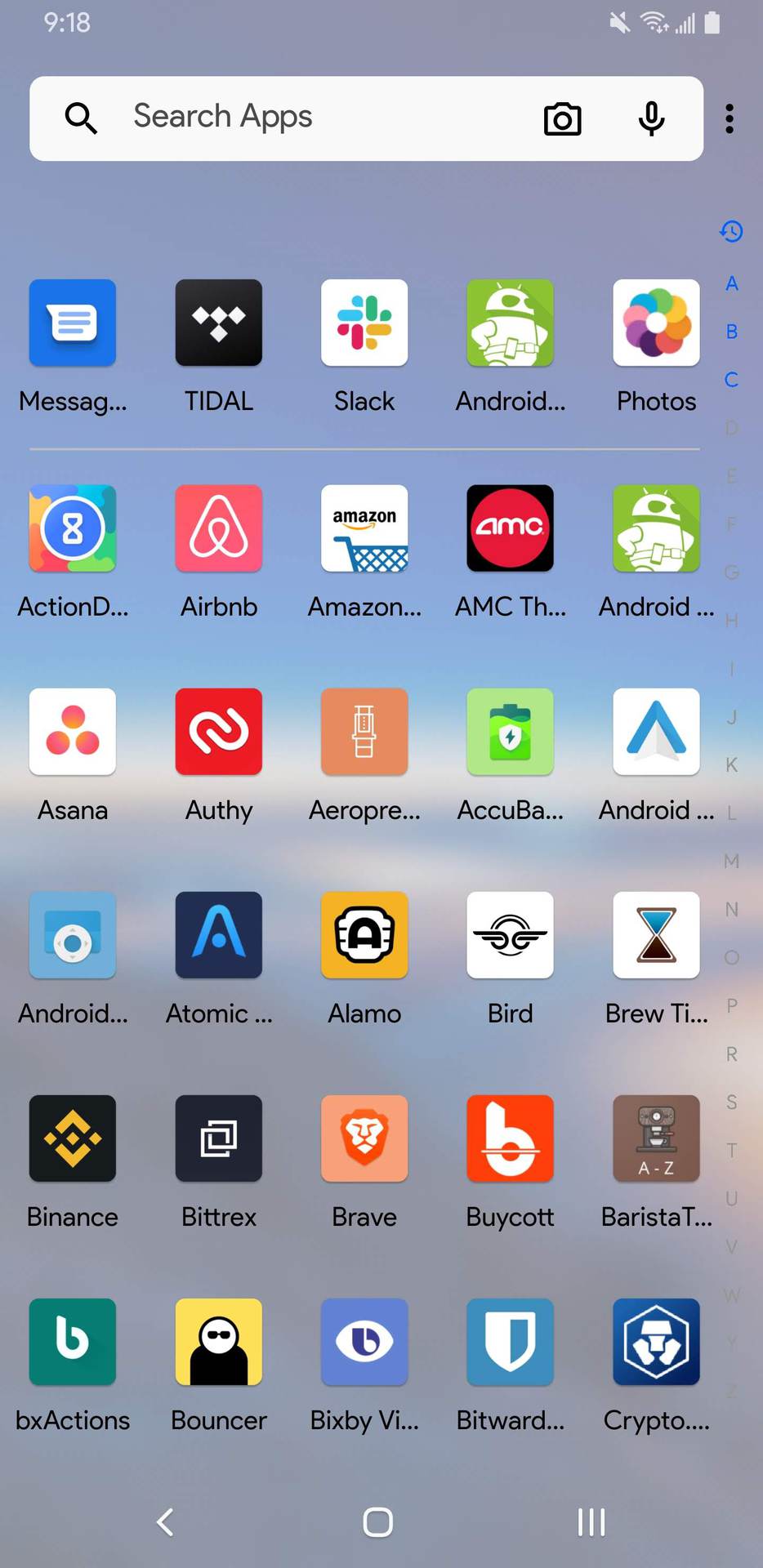Screen dimensions: 763x1568
Task: Open Slack
Action: [364, 323]
